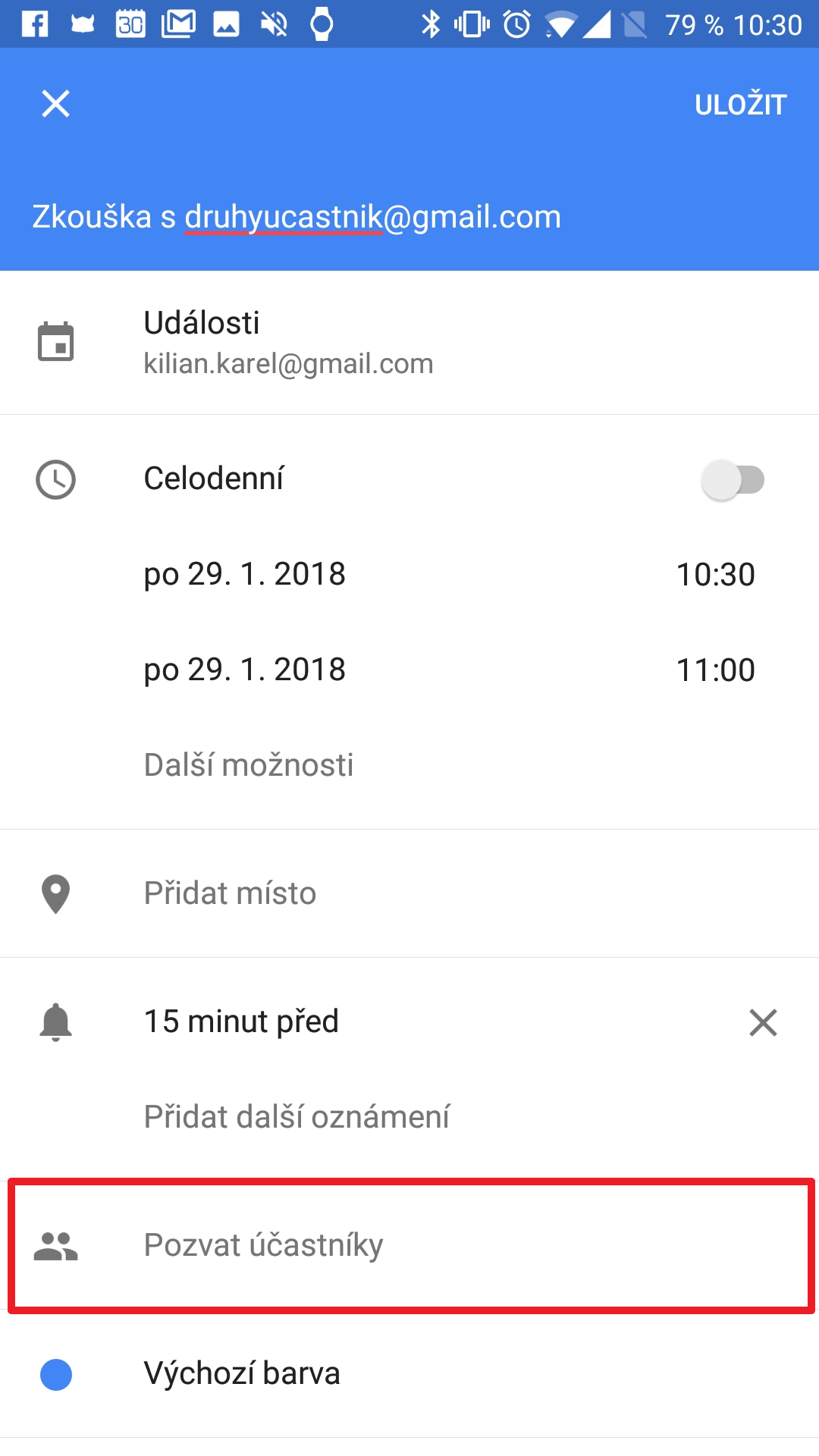The height and width of the screenshot is (1456, 819).
Task: Open the 15 minut před notification setting
Action: coord(241,1021)
